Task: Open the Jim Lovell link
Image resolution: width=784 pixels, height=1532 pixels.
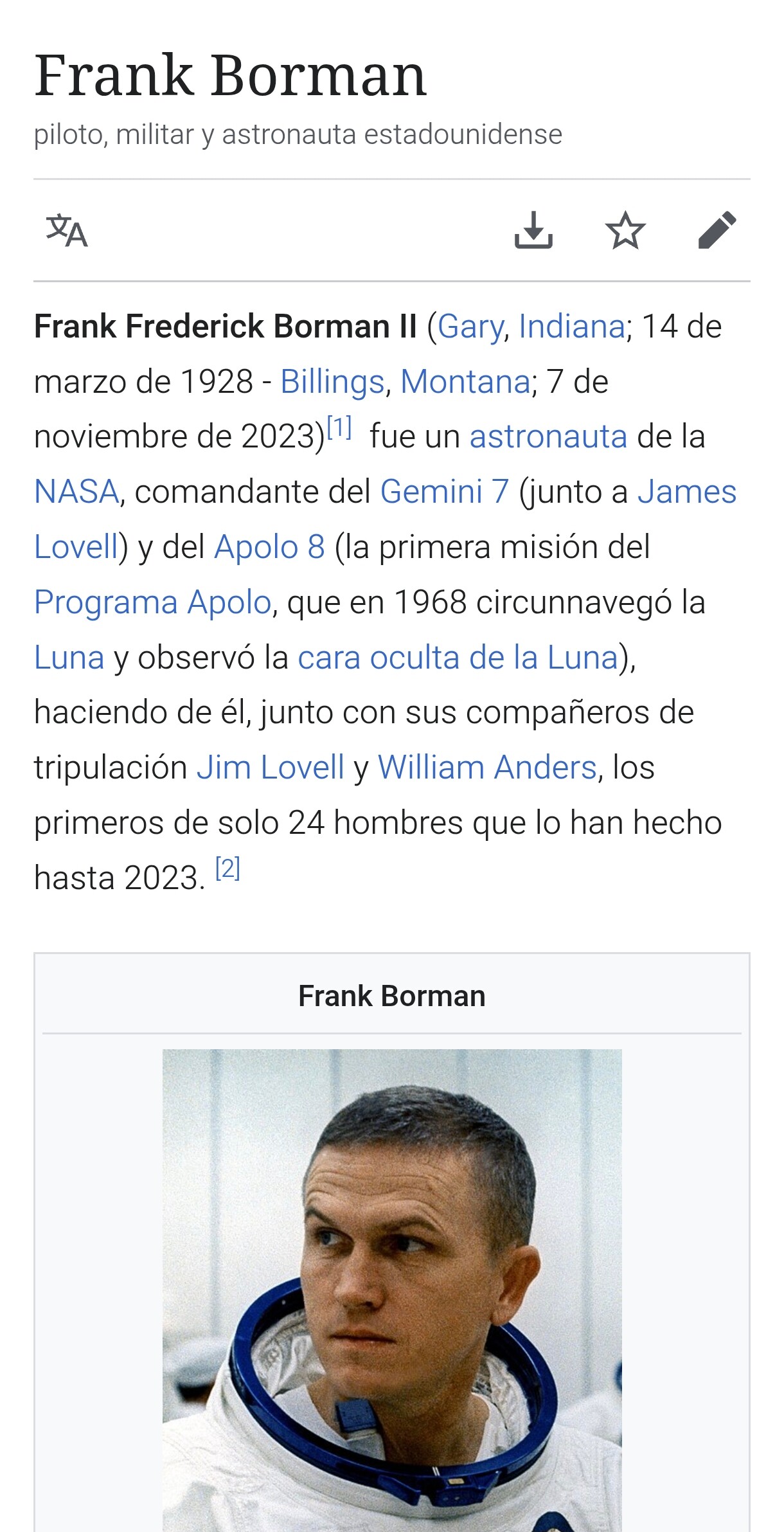Action: [x=271, y=768]
